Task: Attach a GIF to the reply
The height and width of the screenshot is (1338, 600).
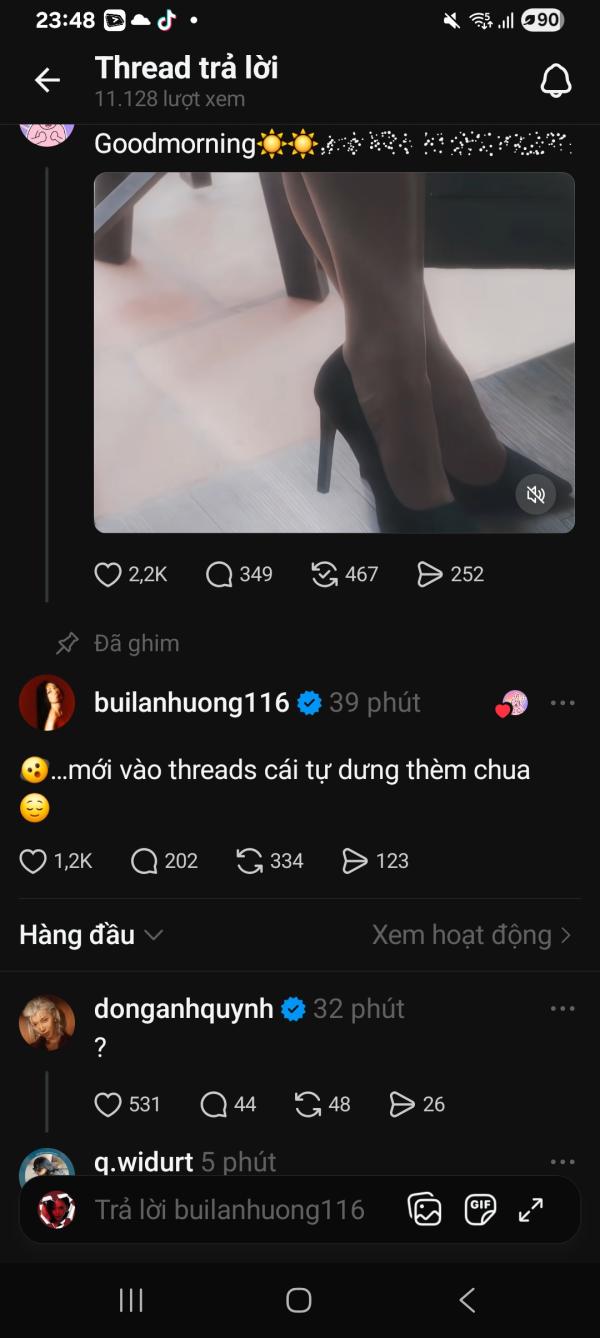Action: (481, 1210)
